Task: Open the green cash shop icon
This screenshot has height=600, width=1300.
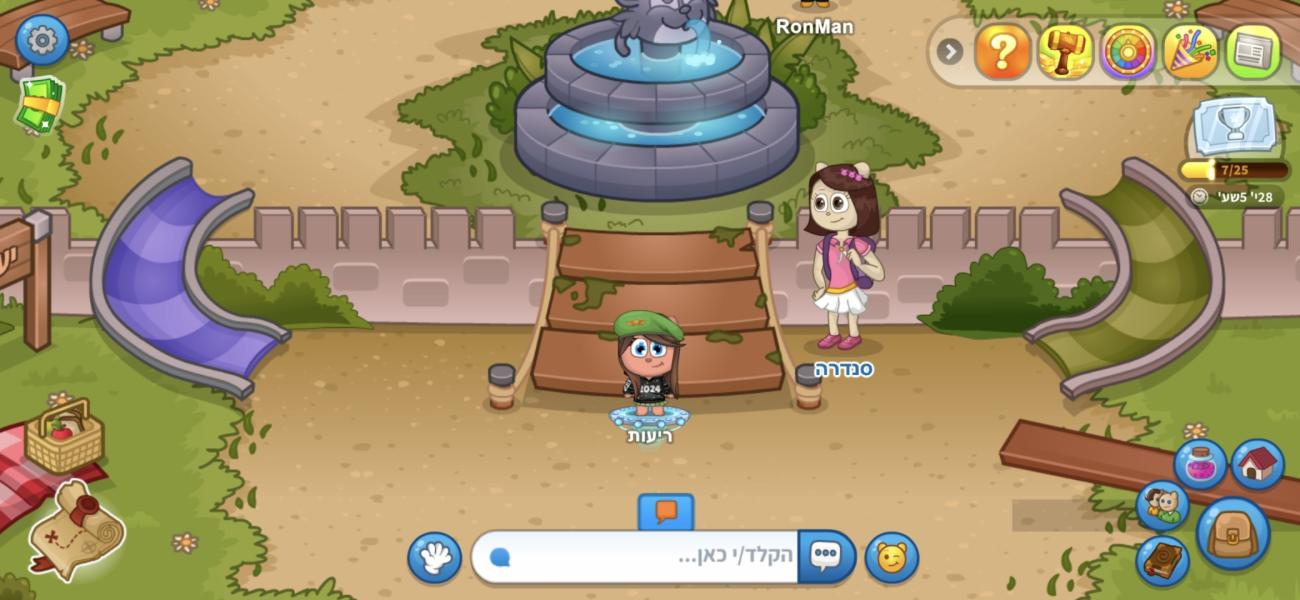Action: tap(41, 103)
